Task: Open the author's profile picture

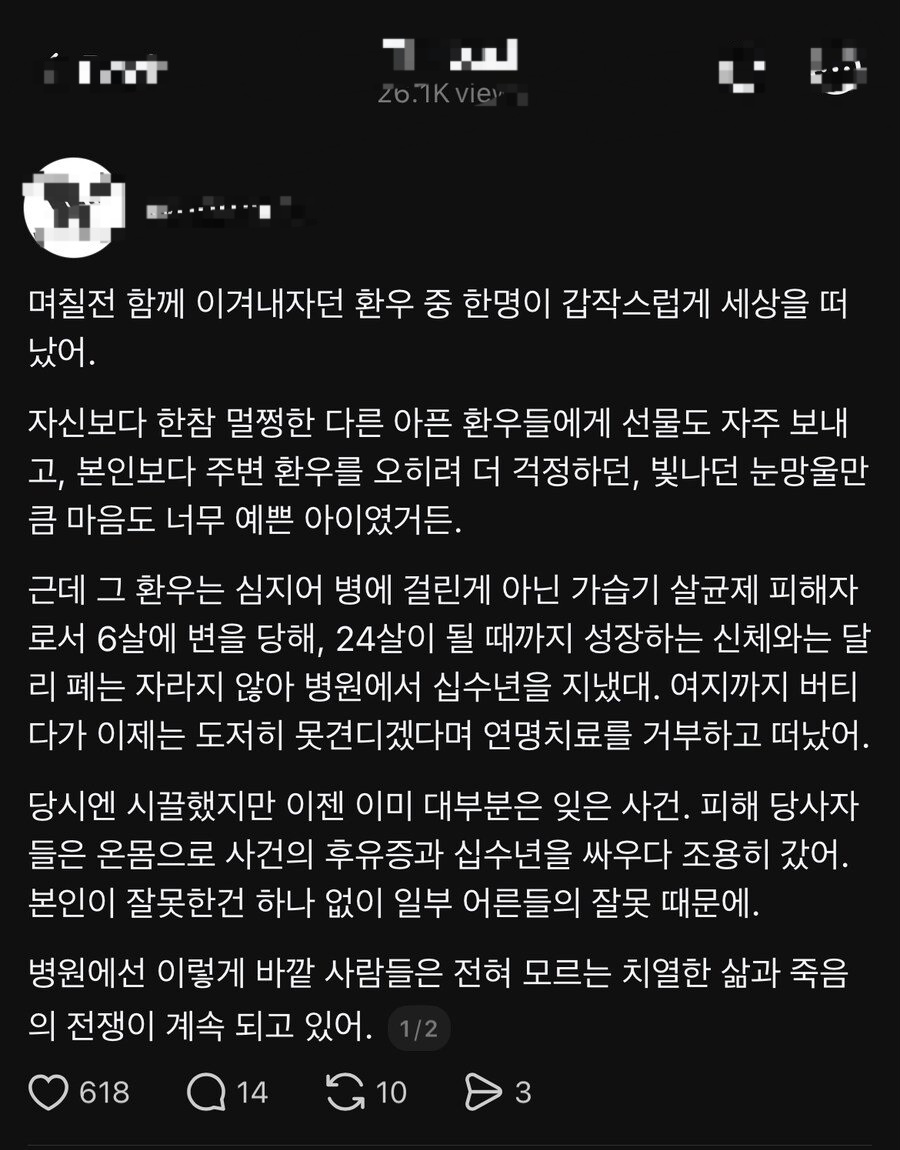Action: pos(70,206)
